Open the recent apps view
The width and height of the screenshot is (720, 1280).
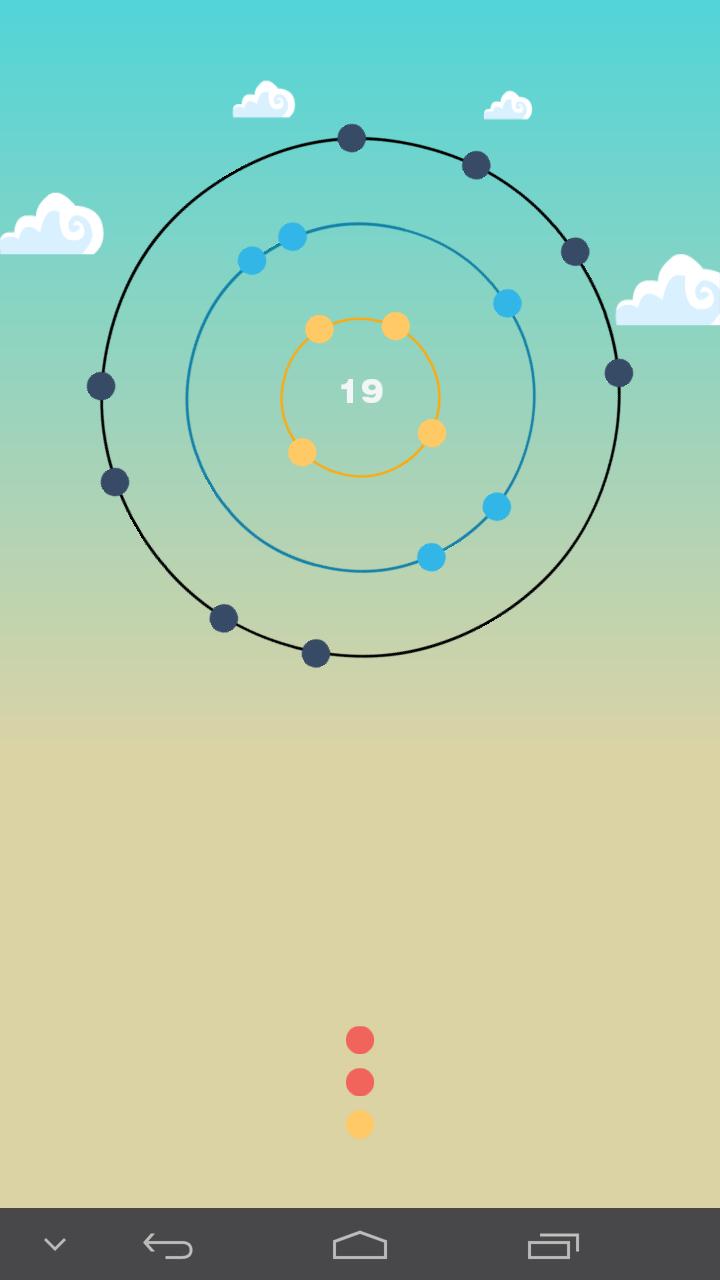click(553, 1245)
